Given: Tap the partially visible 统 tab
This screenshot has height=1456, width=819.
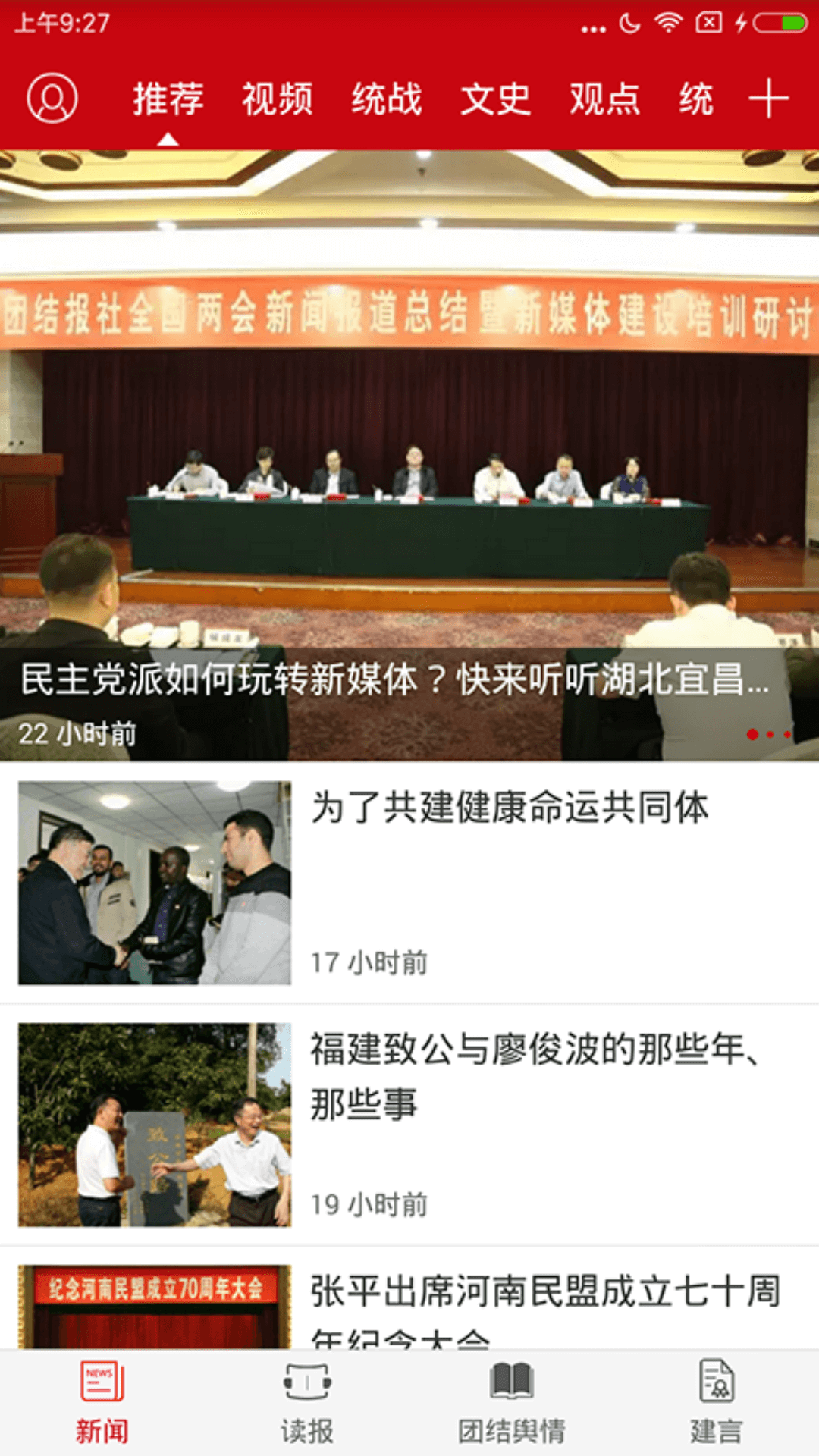Looking at the screenshot, I should 696,99.
